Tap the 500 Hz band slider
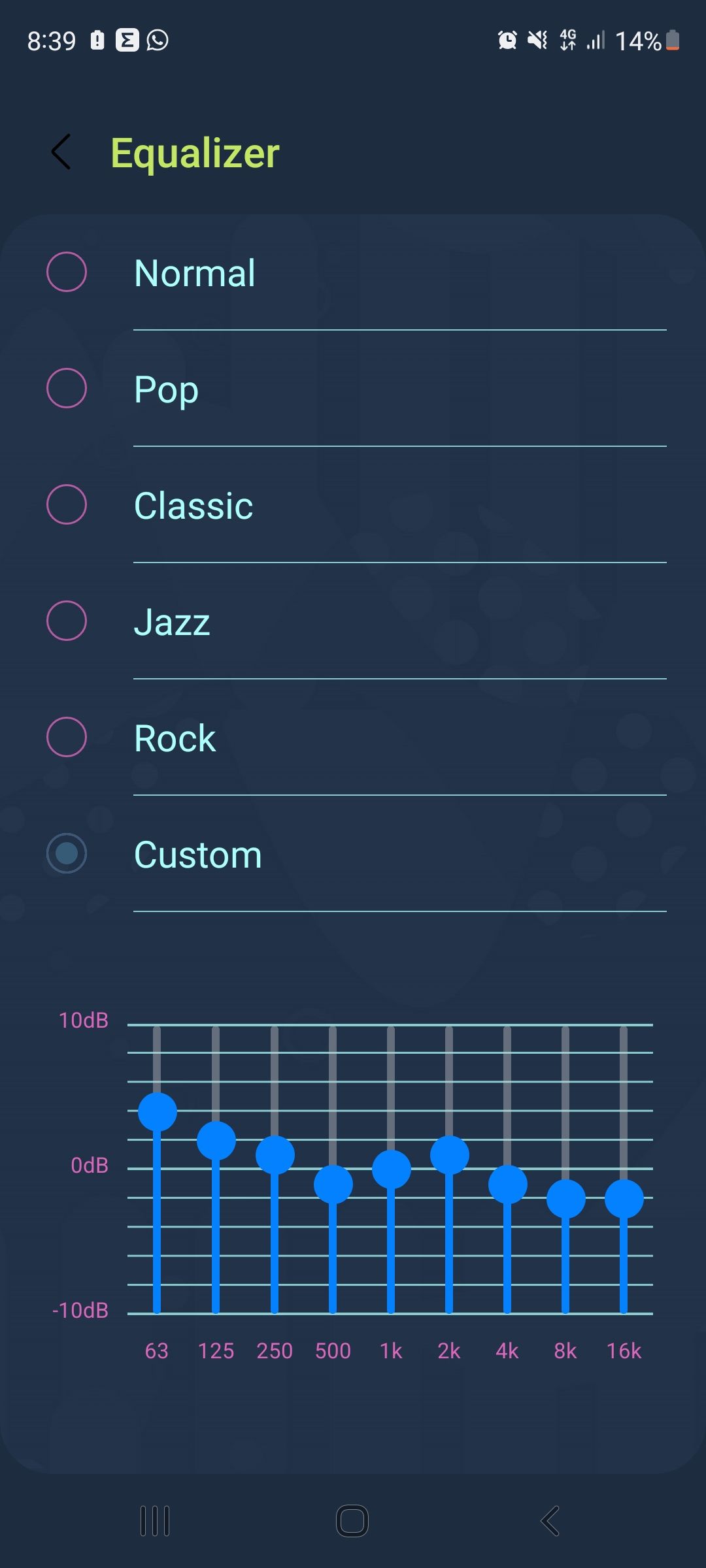 [x=333, y=1184]
